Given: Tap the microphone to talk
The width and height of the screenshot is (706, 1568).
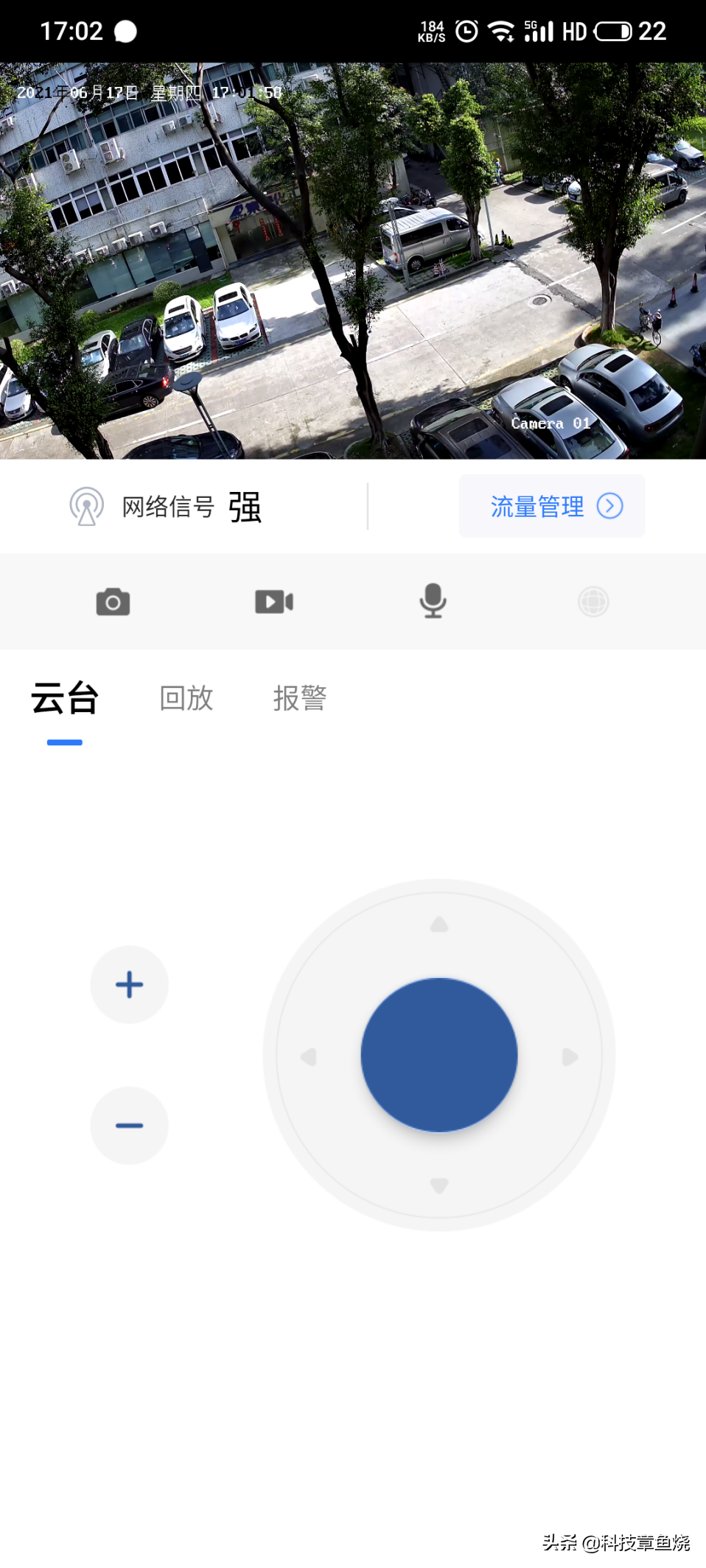Looking at the screenshot, I should coord(433,601).
